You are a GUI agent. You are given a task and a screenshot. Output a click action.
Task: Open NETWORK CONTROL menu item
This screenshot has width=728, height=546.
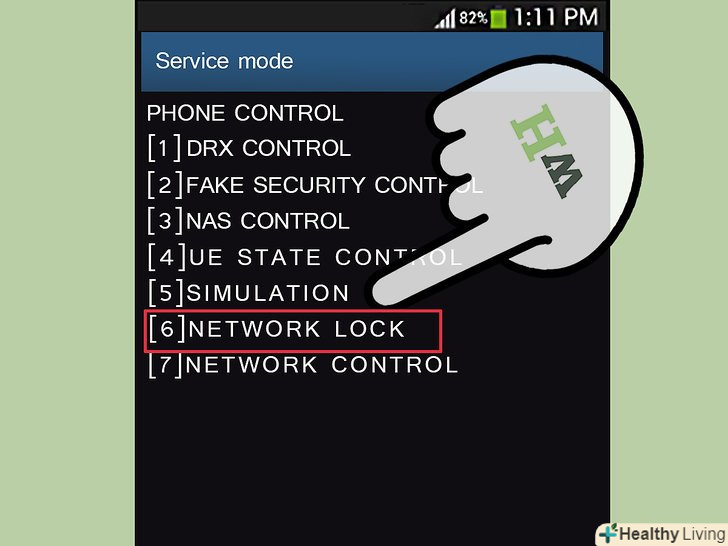point(303,365)
